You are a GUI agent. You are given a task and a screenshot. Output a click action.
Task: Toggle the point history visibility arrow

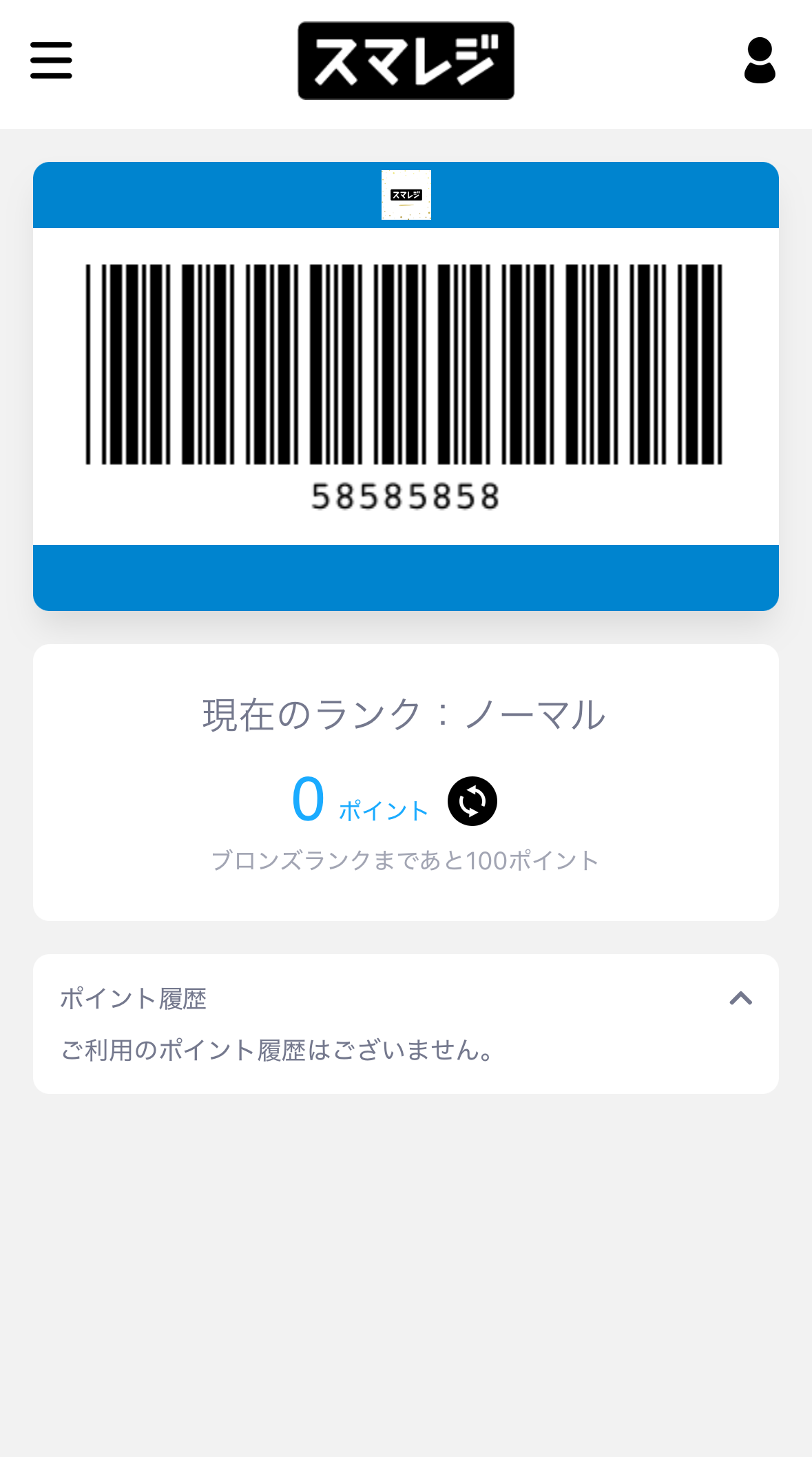tap(740, 999)
